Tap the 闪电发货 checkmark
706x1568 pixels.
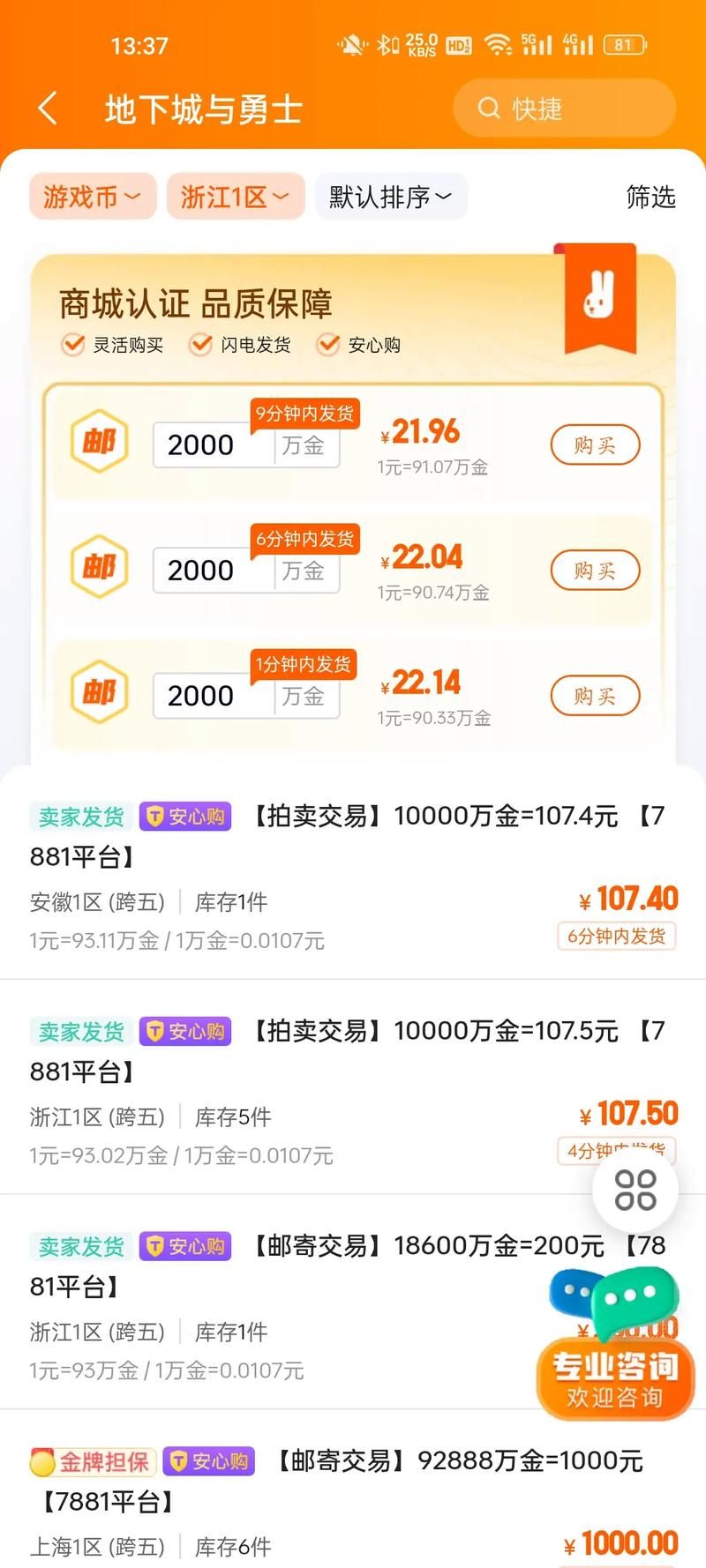pyautogui.click(x=200, y=345)
